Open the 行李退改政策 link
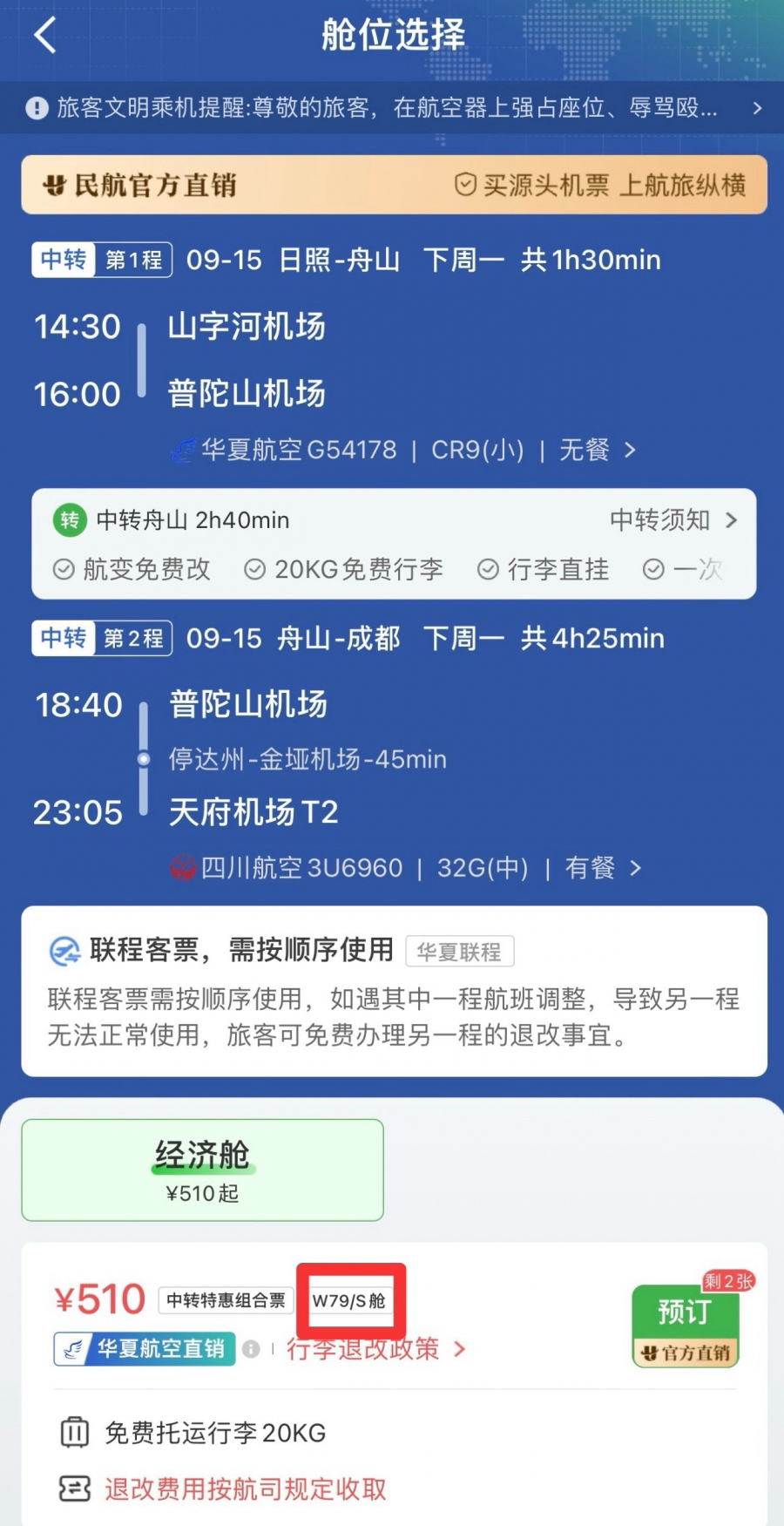 [x=375, y=1349]
